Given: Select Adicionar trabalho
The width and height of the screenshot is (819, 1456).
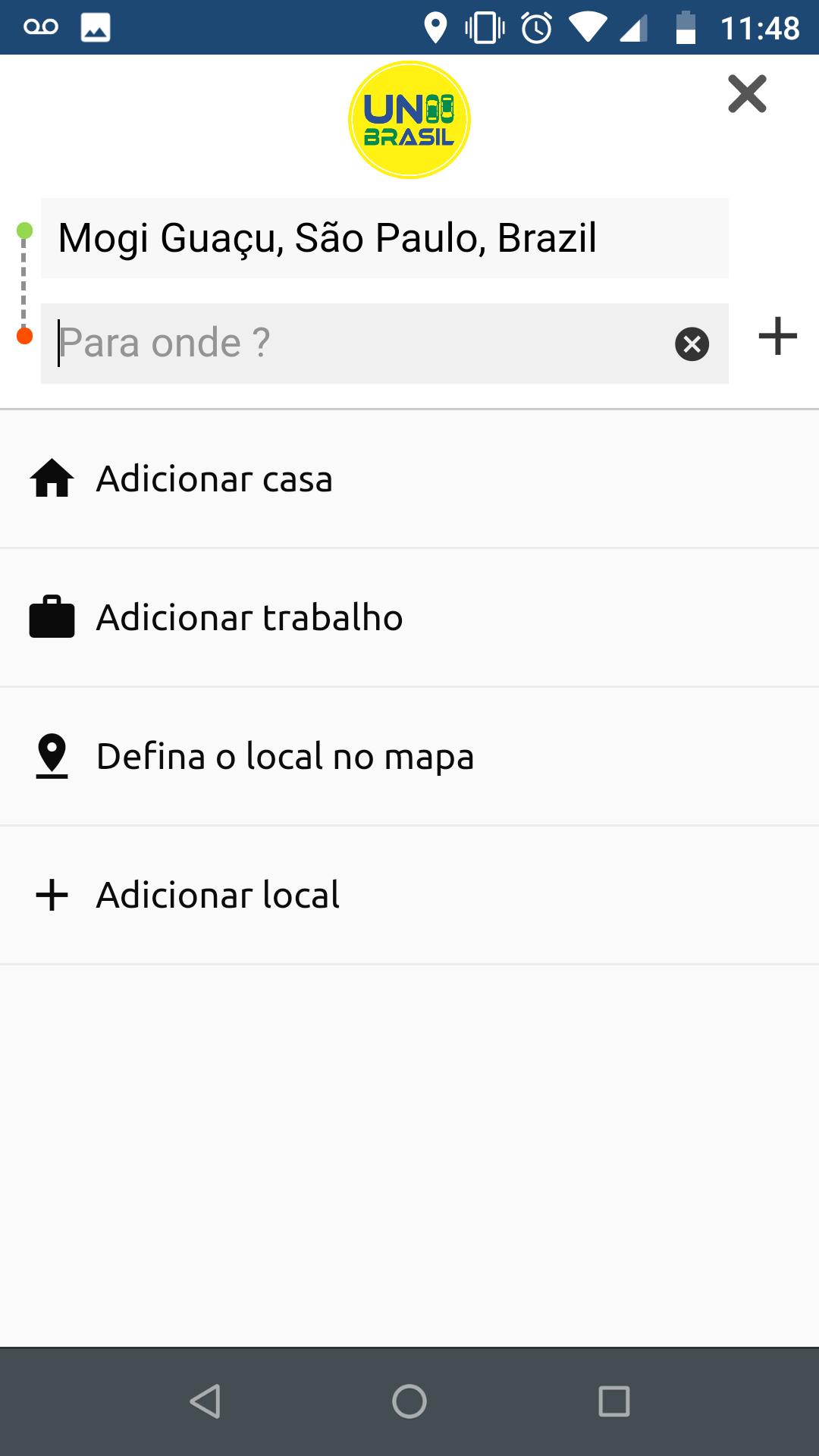Looking at the screenshot, I should click(x=409, y=618).
